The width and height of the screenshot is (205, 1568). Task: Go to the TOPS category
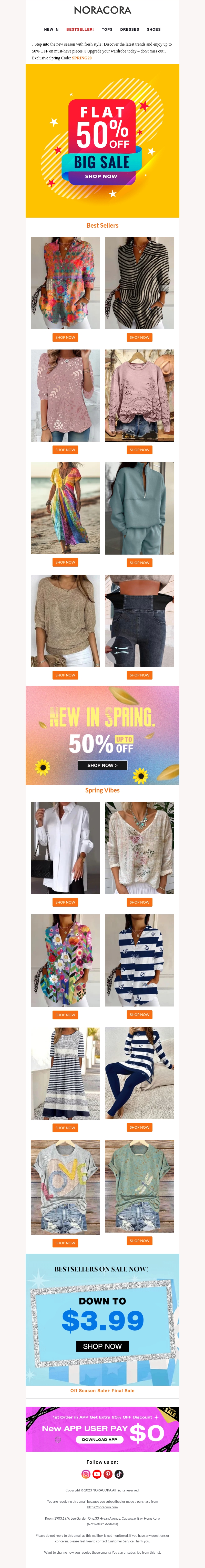click(107, 29)
